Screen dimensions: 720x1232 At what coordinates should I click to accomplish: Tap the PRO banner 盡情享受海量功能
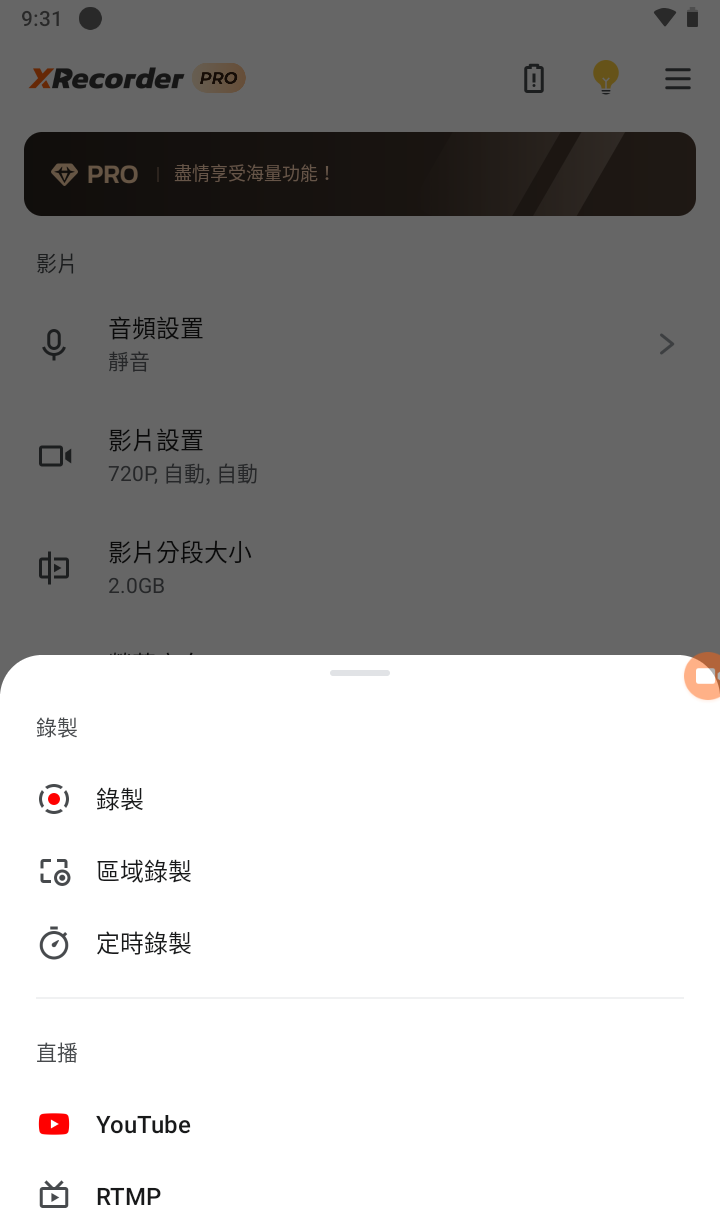360,174
